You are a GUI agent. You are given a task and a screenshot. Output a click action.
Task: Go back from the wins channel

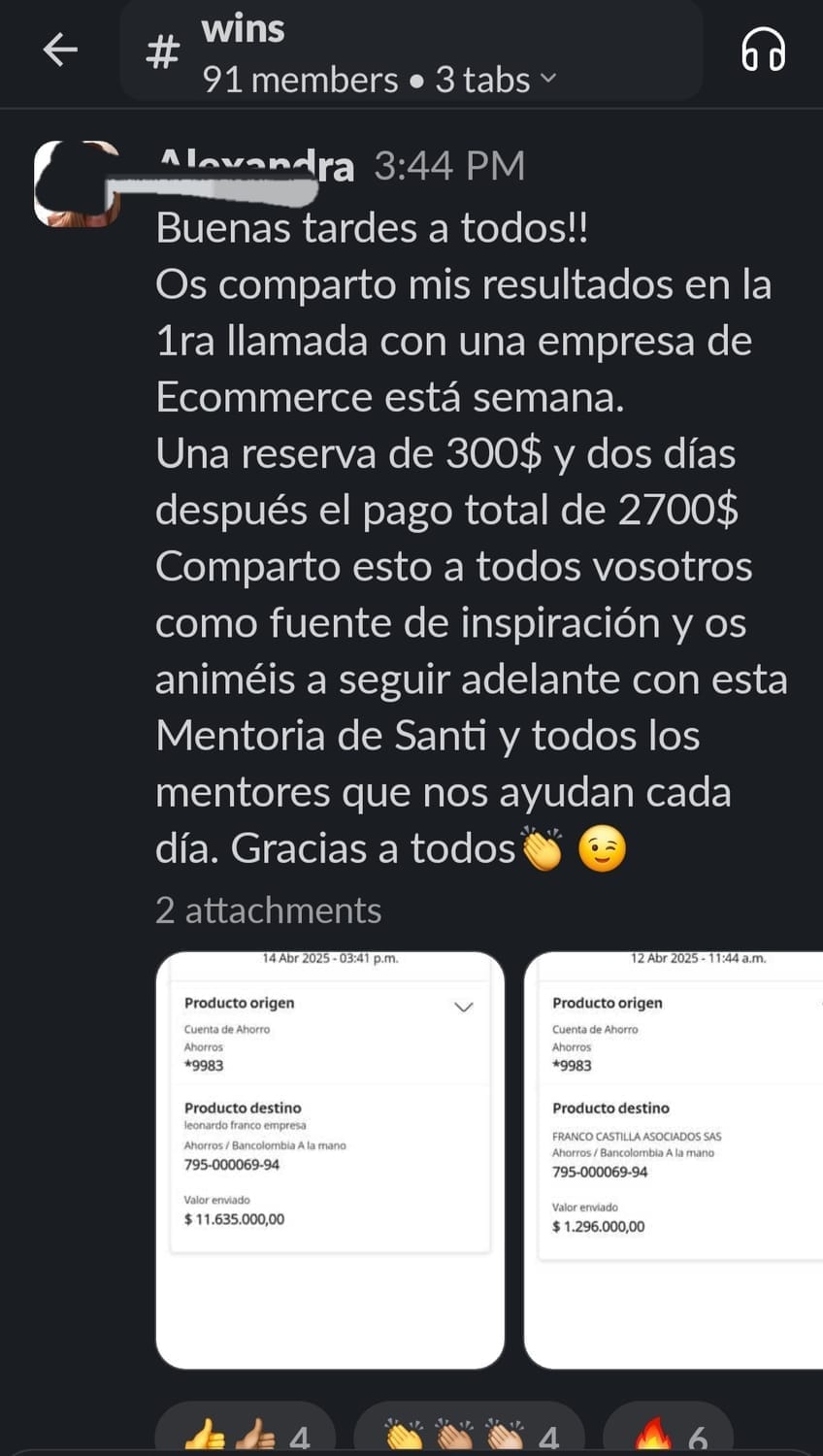(x=60, y=50)
